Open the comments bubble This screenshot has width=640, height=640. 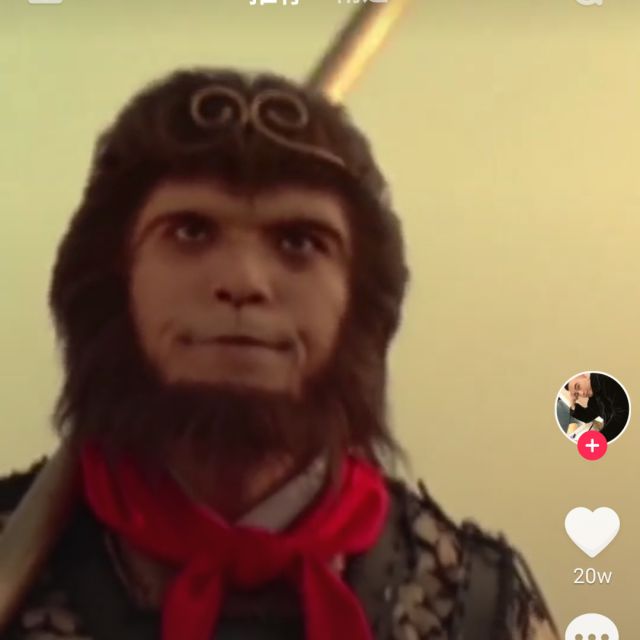click(592, 629)
